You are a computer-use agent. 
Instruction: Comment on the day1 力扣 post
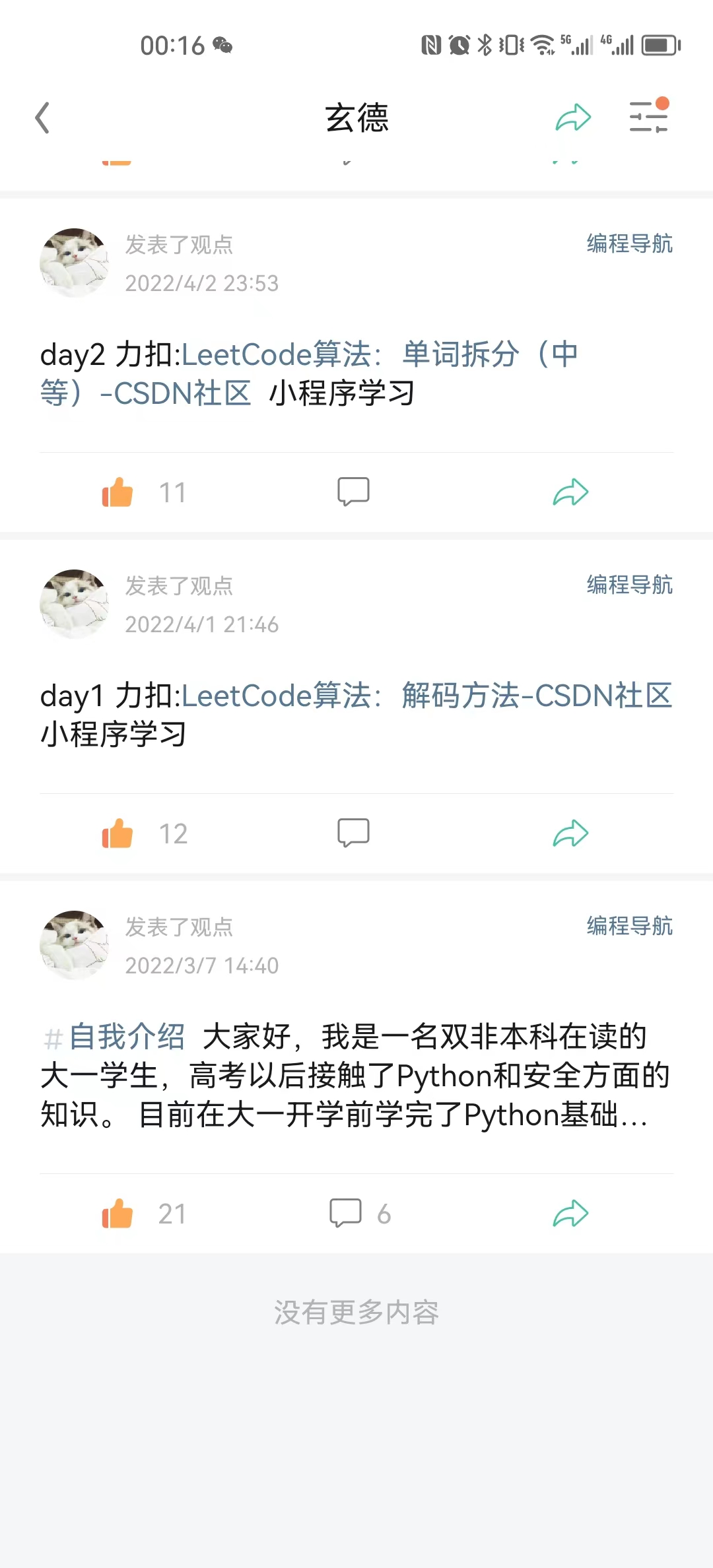(353, 833)
